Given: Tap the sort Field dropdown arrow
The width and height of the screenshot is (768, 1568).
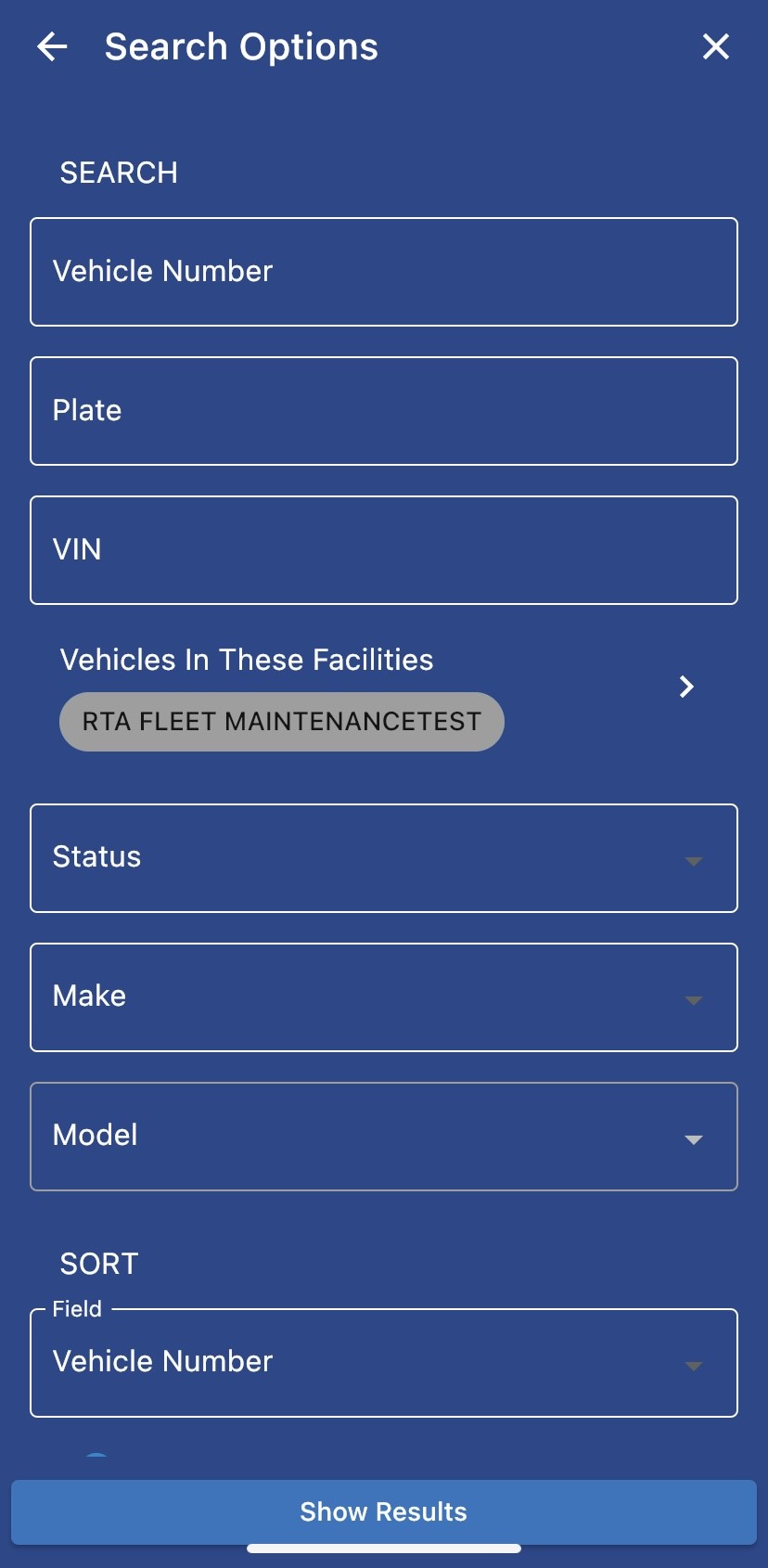Looking at the screenshot, I should [694, 1366].
